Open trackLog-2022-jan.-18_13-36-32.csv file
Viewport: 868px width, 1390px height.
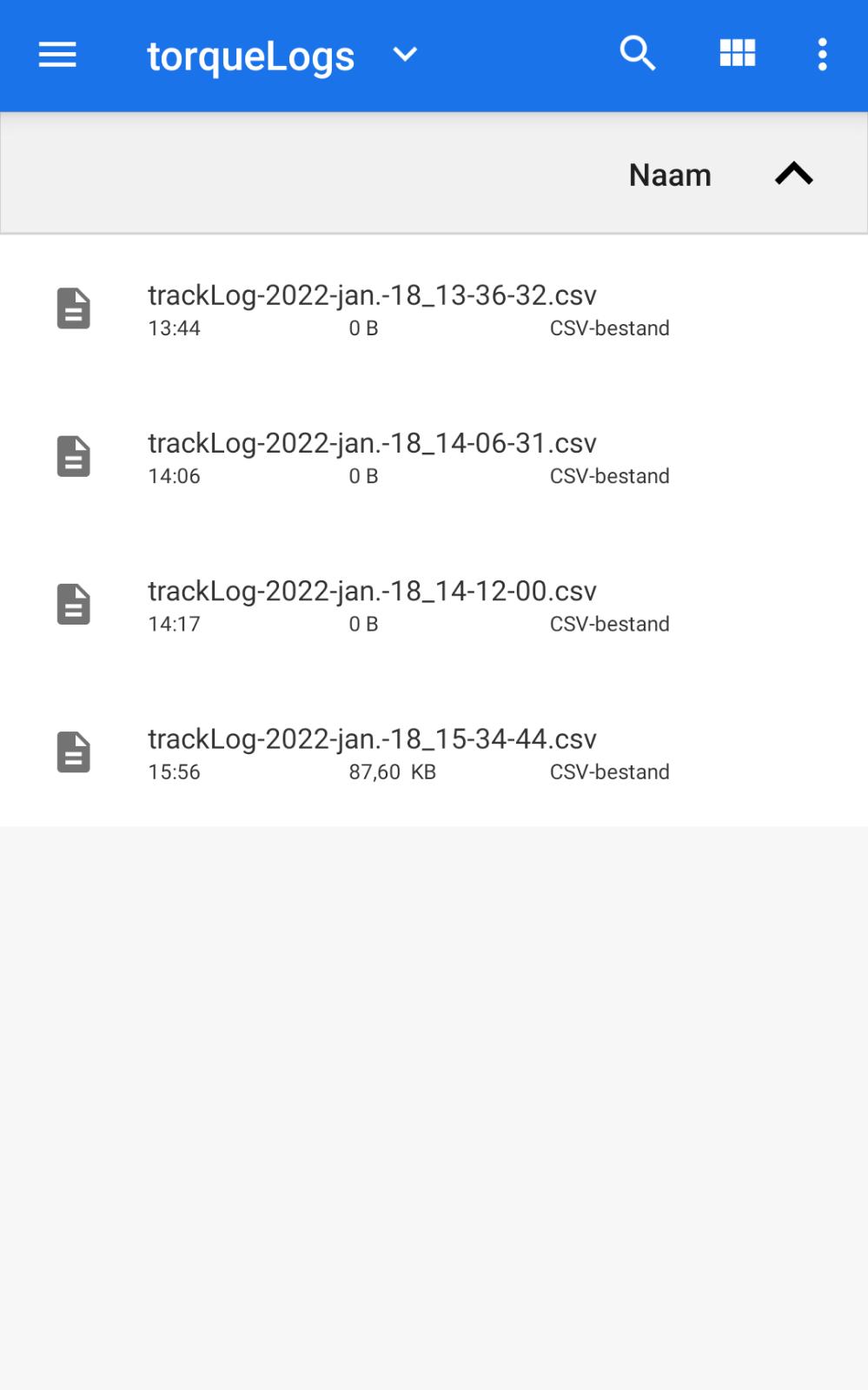point(372,309)
